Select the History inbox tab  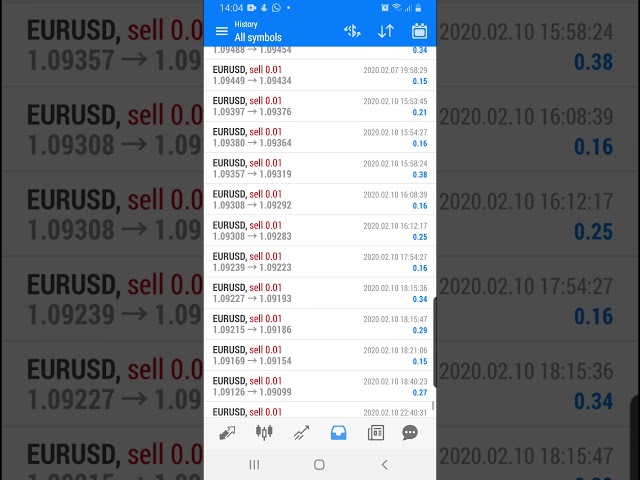tap(338, 433)
